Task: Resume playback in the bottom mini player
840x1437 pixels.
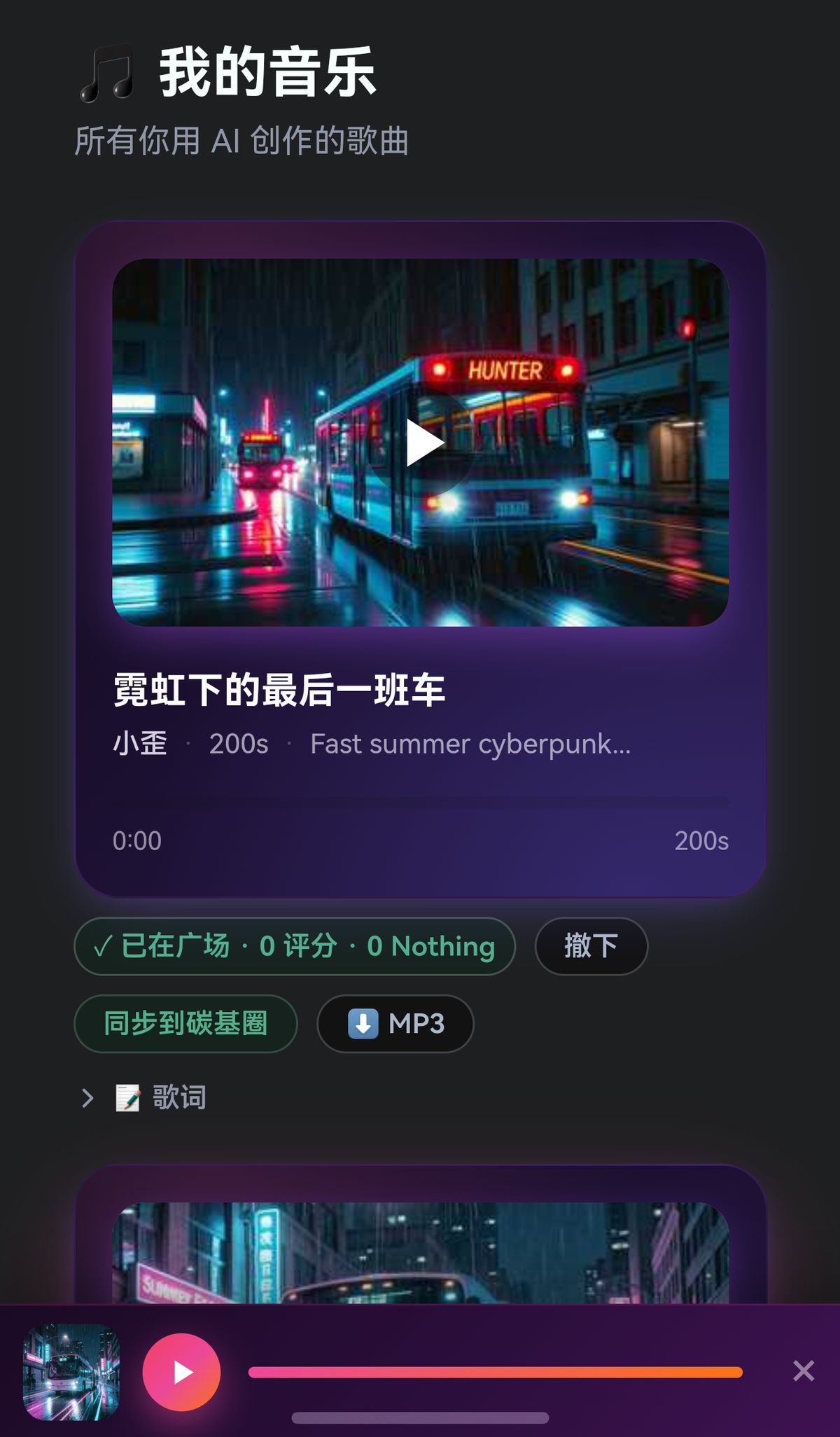Action: [x=181, y=1372]
